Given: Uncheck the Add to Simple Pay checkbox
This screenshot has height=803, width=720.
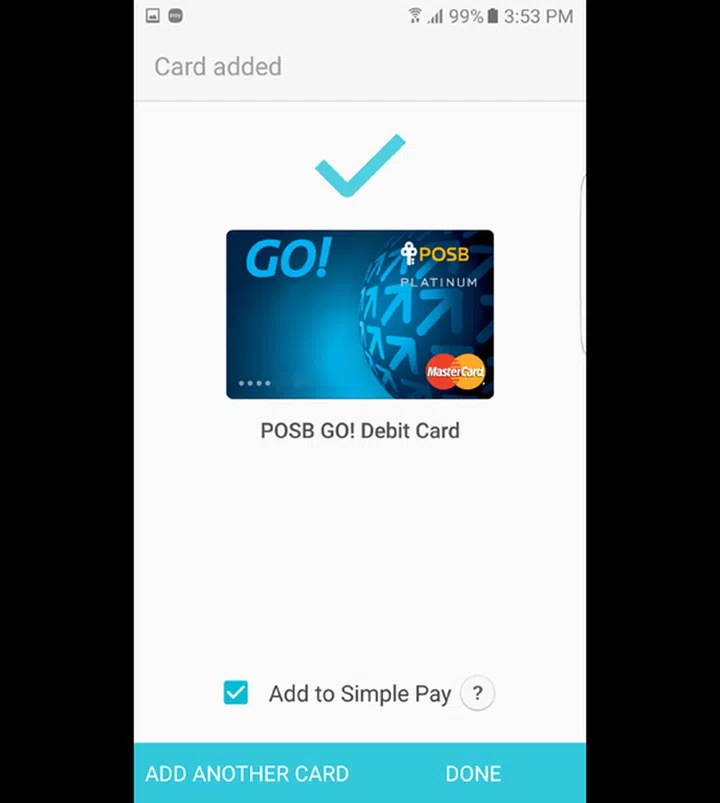Looking at the screenshot, I should point(236,693).
